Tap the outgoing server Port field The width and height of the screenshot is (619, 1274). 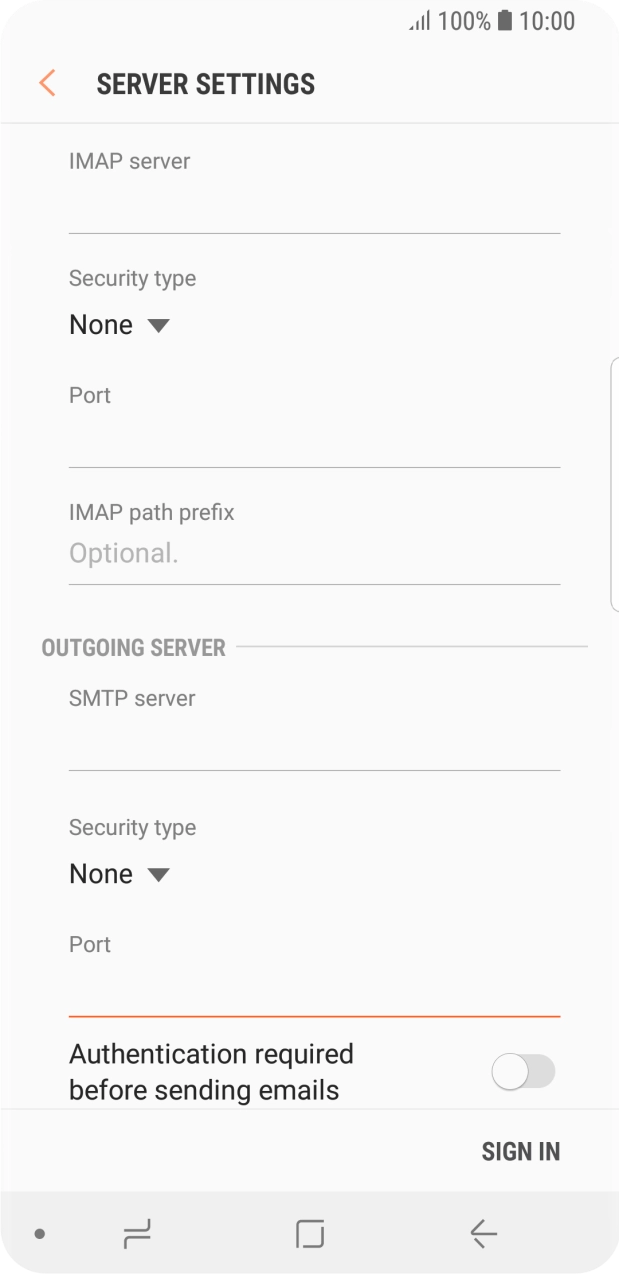point(314,991)
